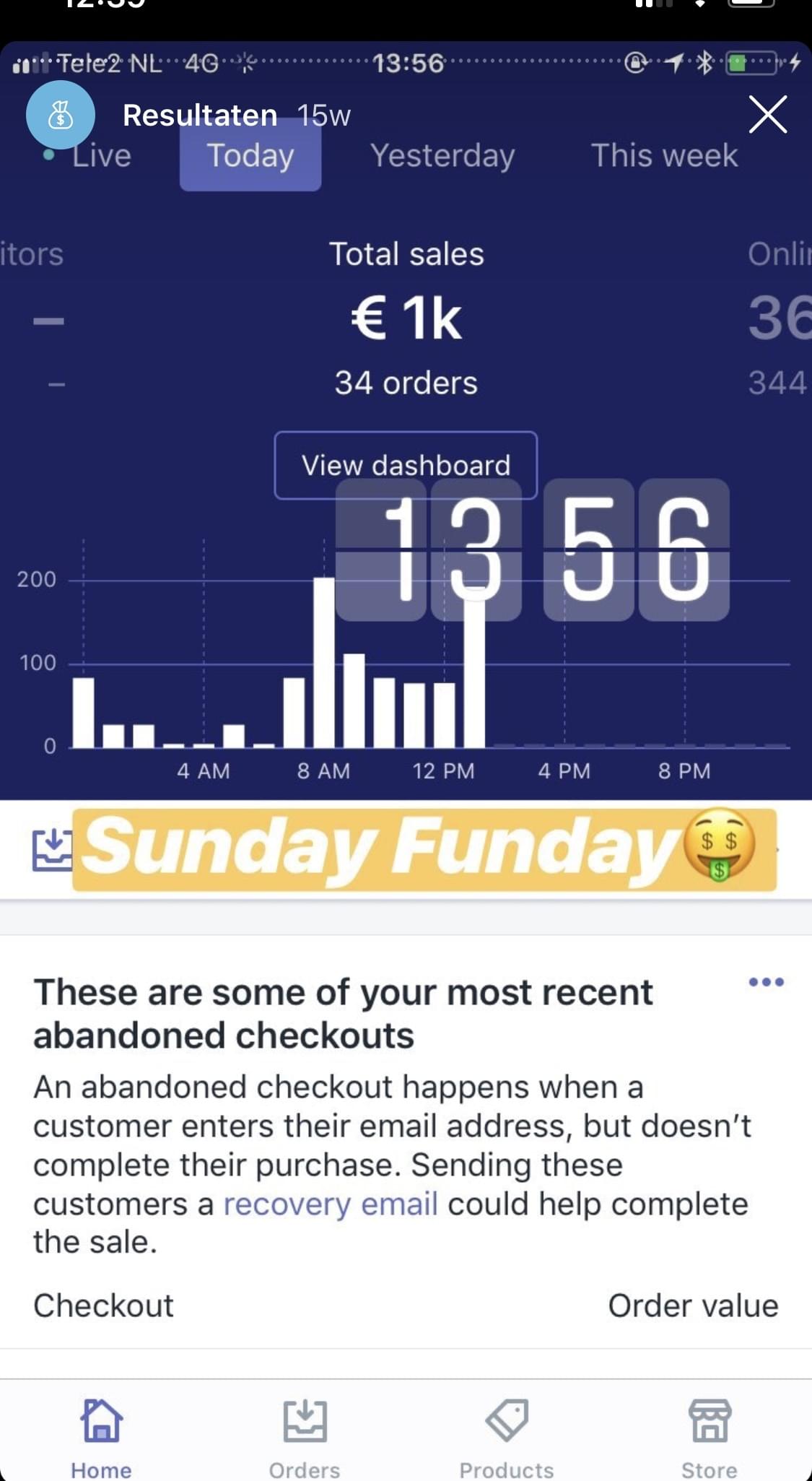Viewport: 812px width, 1481px height.
Task: Open the Resultaten highlight avatar
Action: coord(61,116)
